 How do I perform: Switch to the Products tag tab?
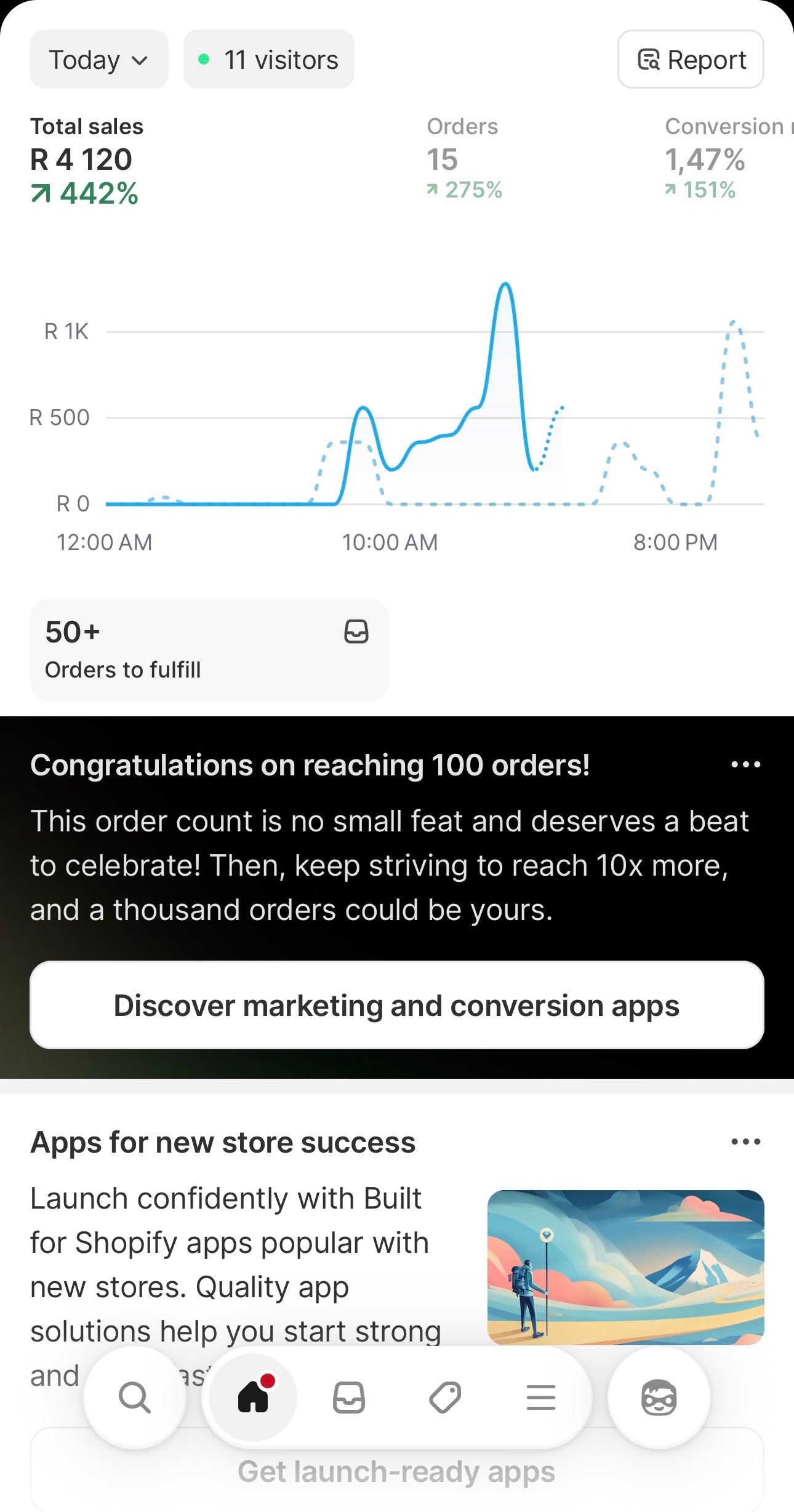click(445, 1398)
